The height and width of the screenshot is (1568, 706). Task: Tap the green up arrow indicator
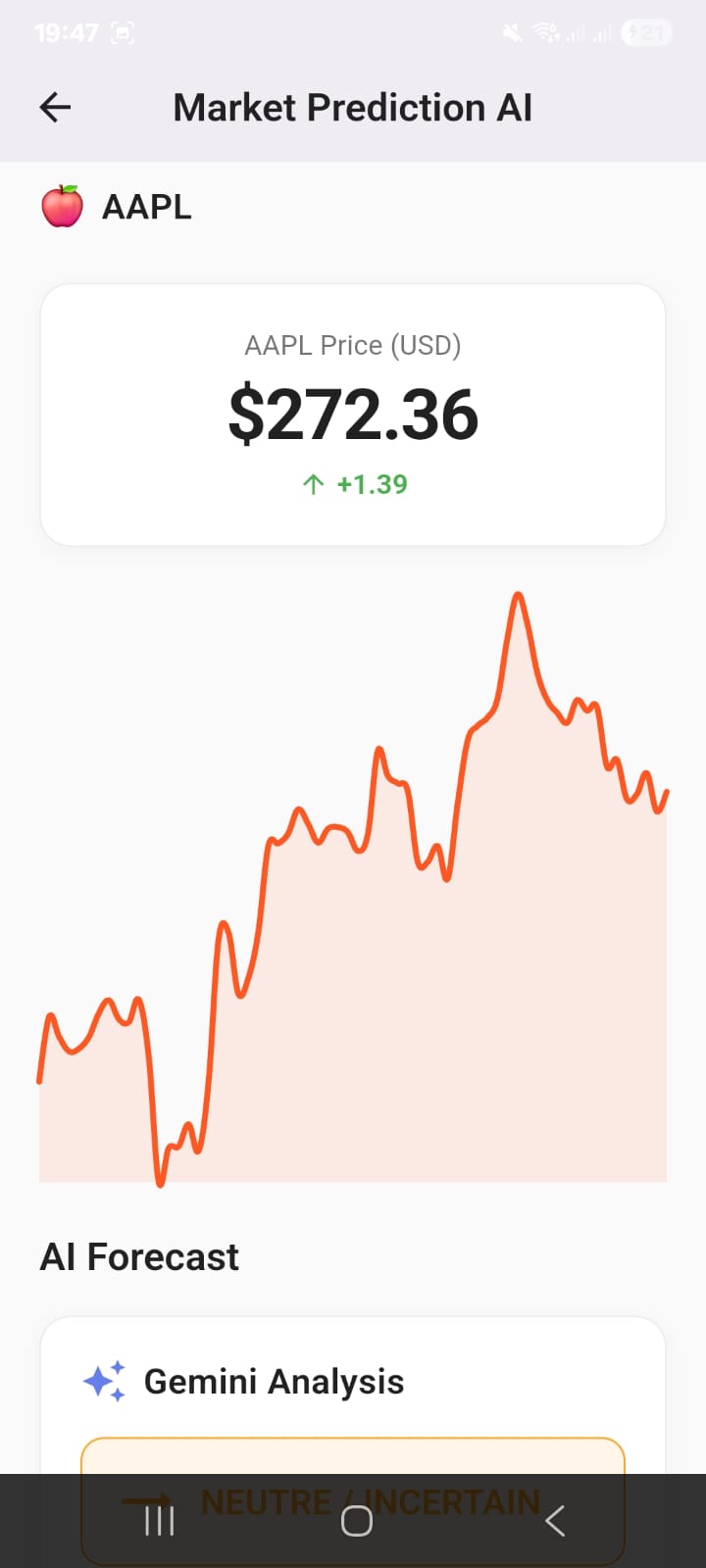[x=312, y=484]
